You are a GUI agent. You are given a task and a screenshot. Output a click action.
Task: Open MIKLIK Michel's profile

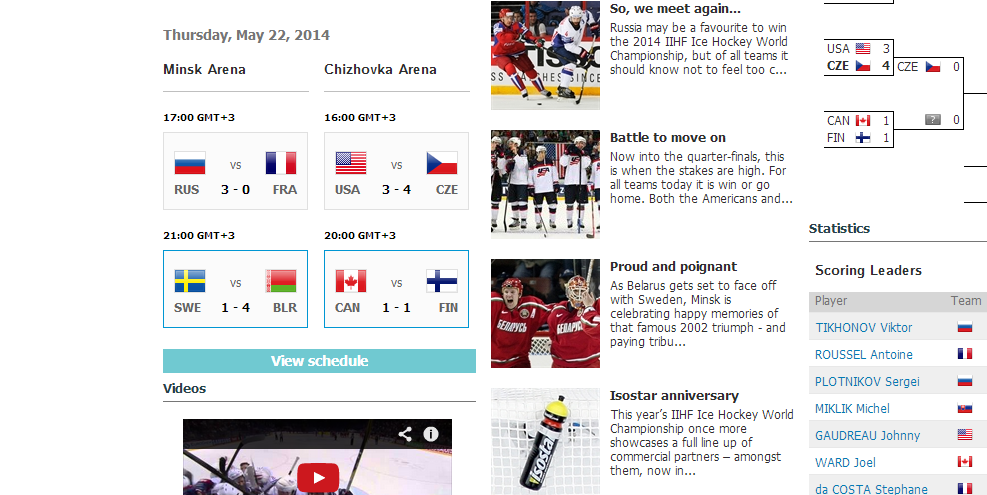point(852,409)
